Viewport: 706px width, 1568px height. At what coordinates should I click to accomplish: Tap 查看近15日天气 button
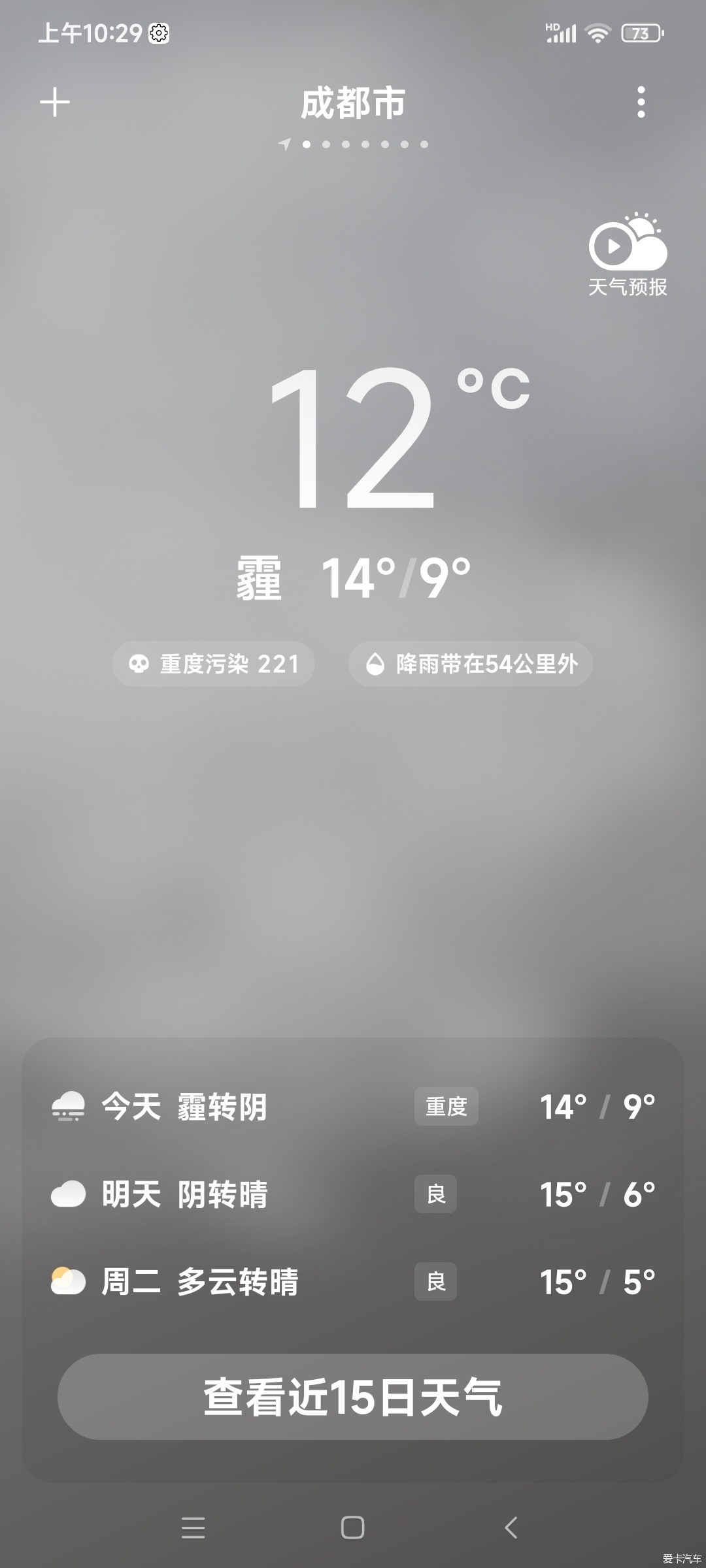353,1397
